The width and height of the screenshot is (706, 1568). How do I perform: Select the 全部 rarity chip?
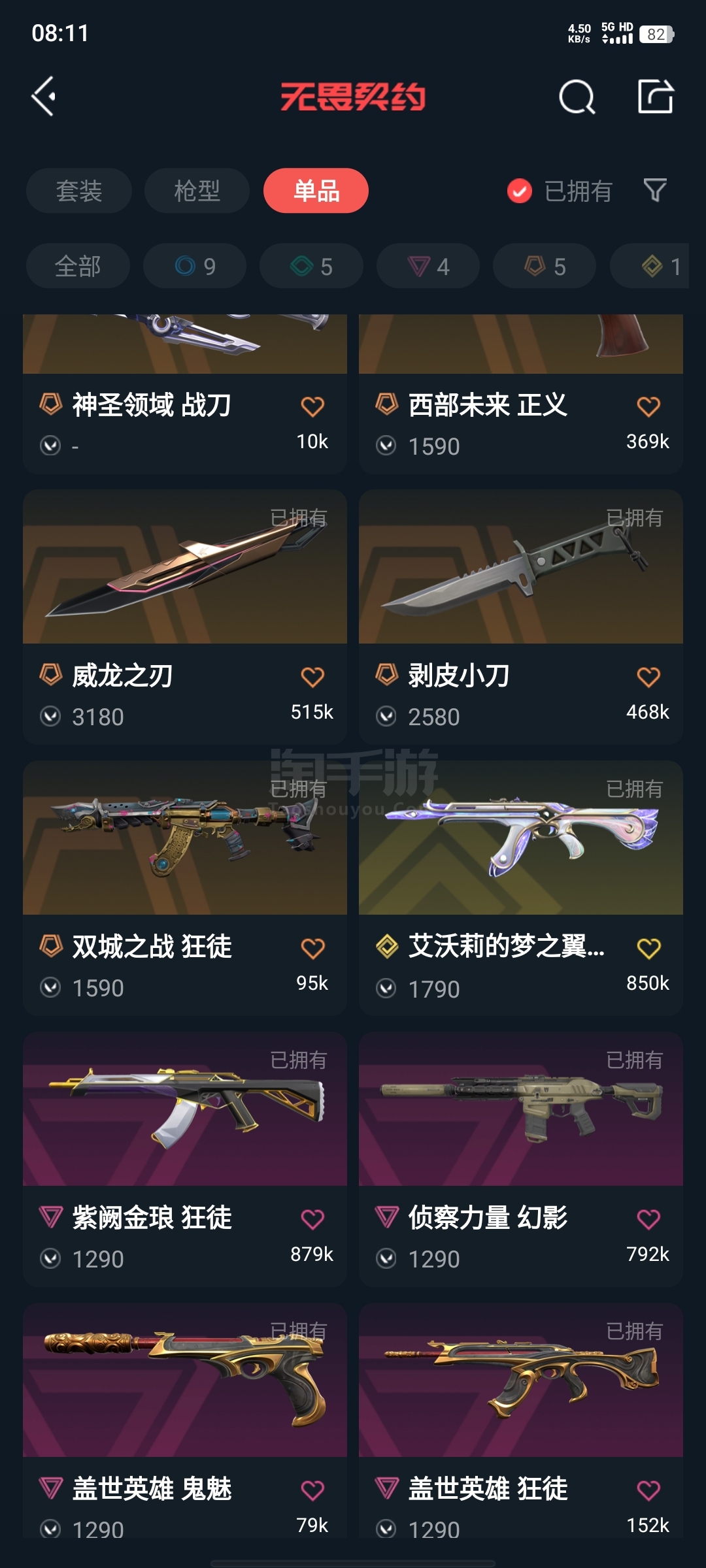(x=78, y=266)
